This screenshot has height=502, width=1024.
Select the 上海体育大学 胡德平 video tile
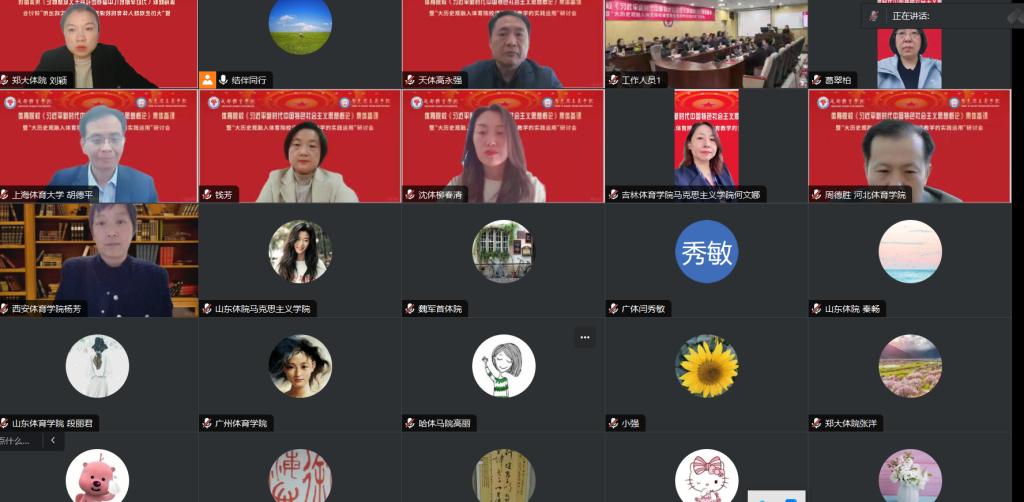(98, 148)
